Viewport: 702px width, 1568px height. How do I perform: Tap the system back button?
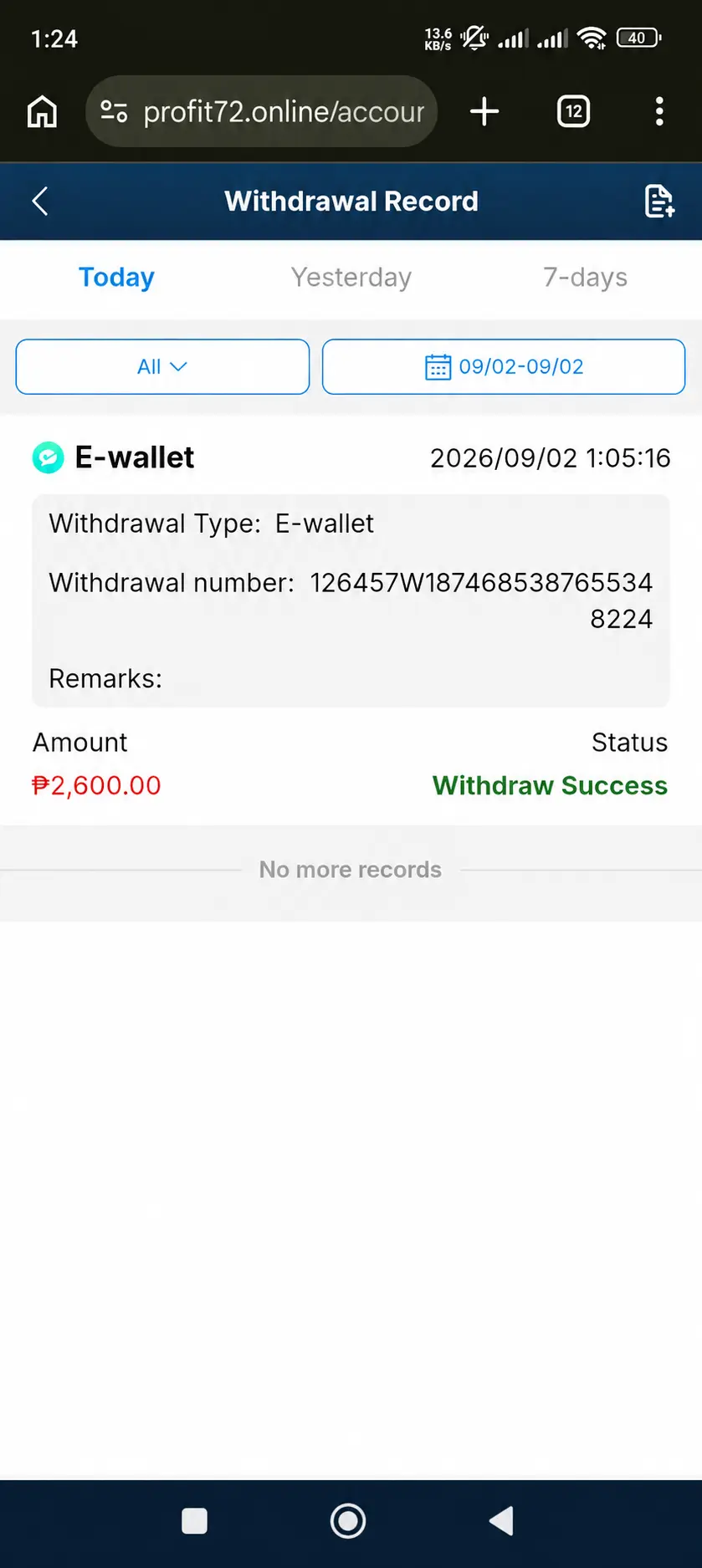click(501, 1520)
